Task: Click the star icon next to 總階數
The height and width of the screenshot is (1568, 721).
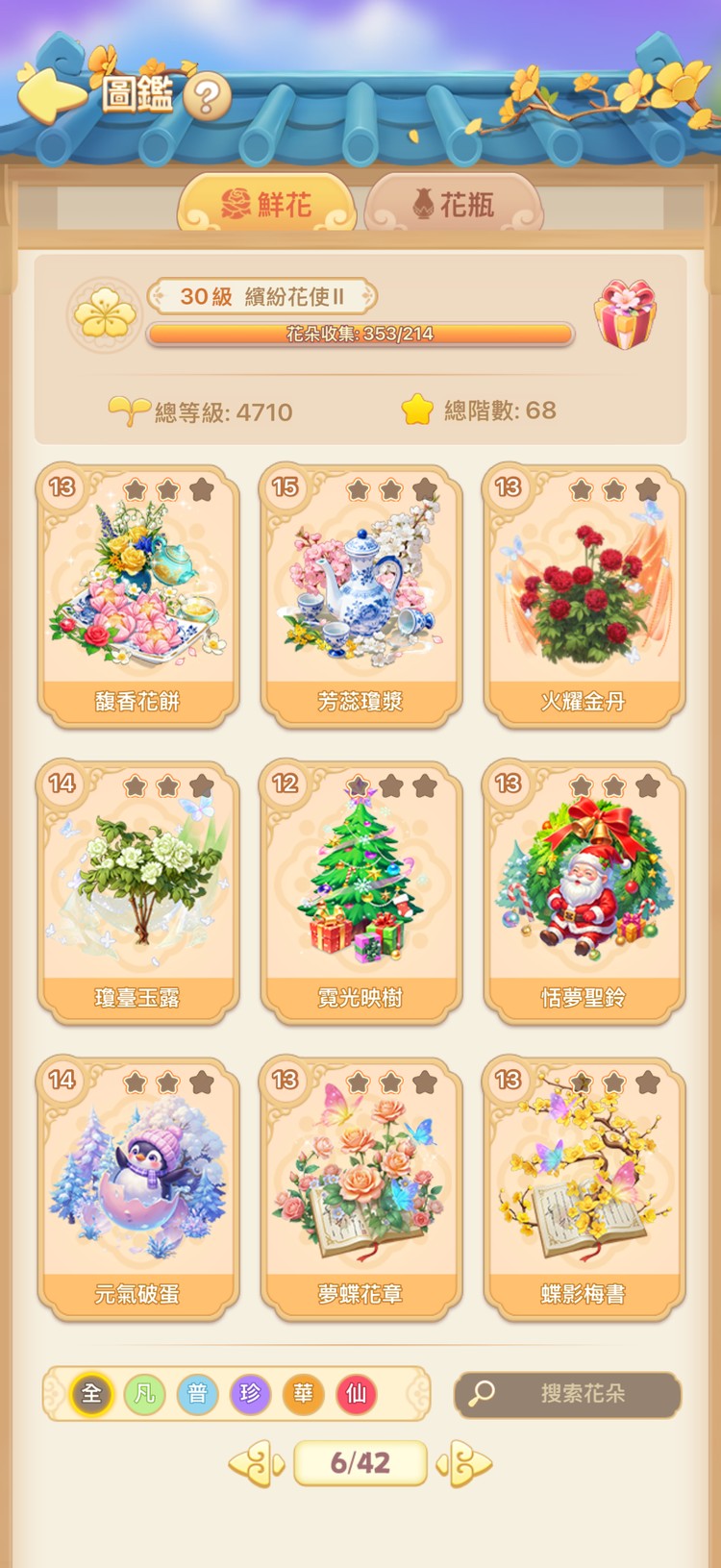Action: (x=415, y=410)
